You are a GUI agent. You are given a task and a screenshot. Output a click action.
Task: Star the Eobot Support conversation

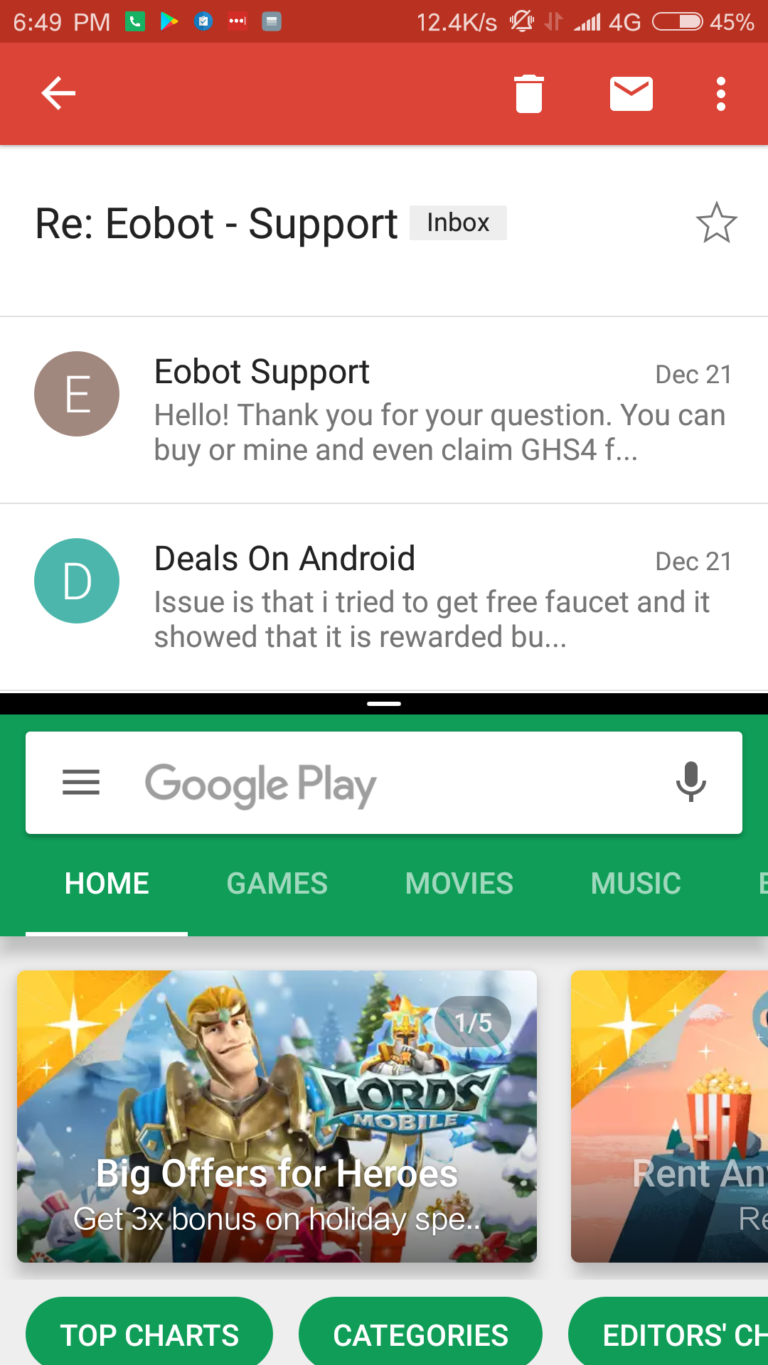(716, 223)
